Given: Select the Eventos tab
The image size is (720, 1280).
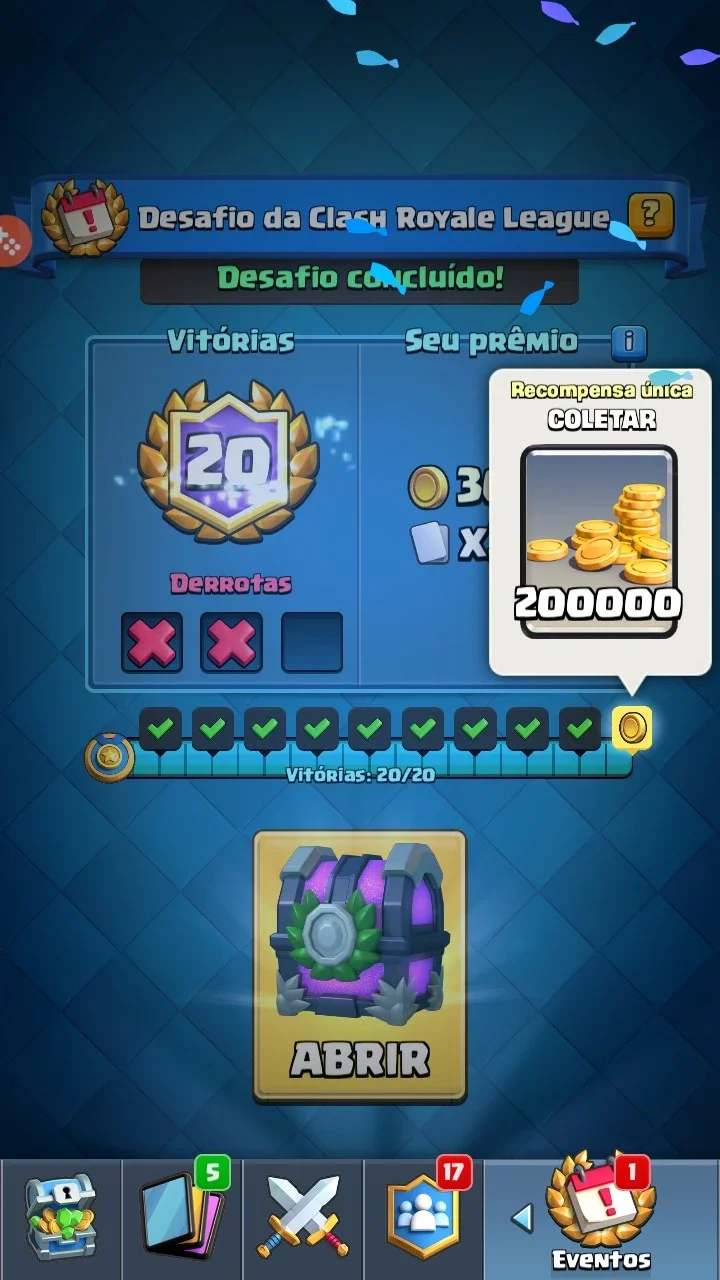Looking at the screenshot, I should (x=601, y=1218).
